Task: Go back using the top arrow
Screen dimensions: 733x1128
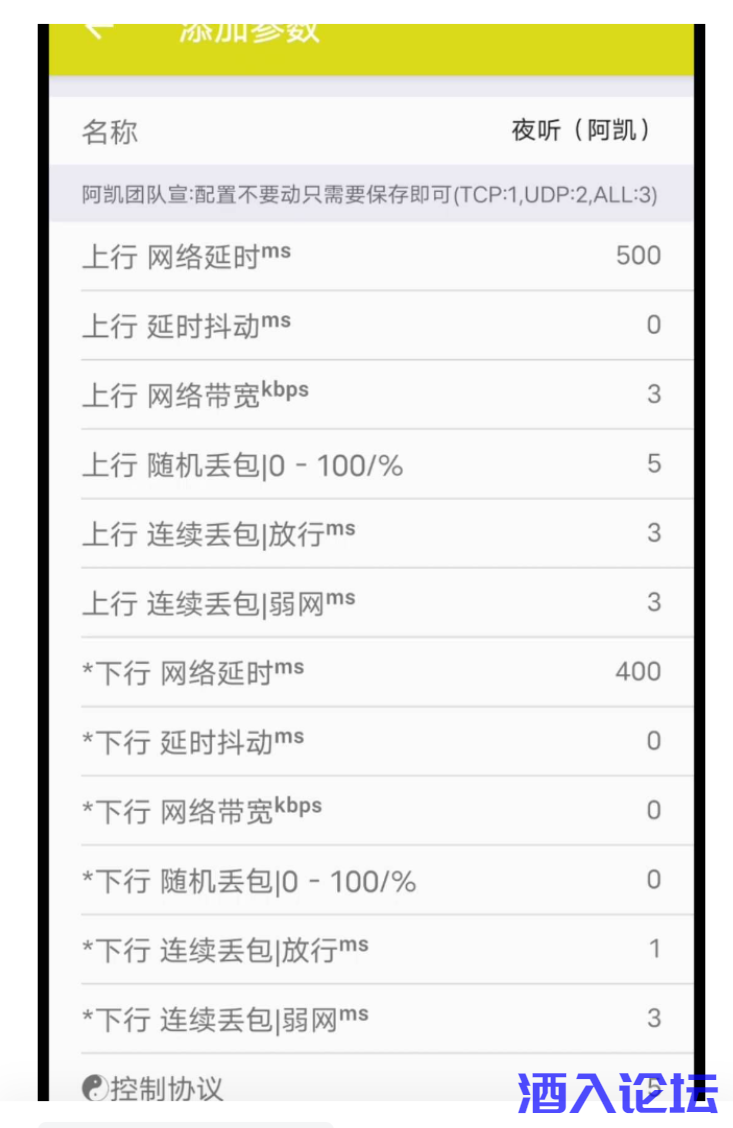Action: 95,30
